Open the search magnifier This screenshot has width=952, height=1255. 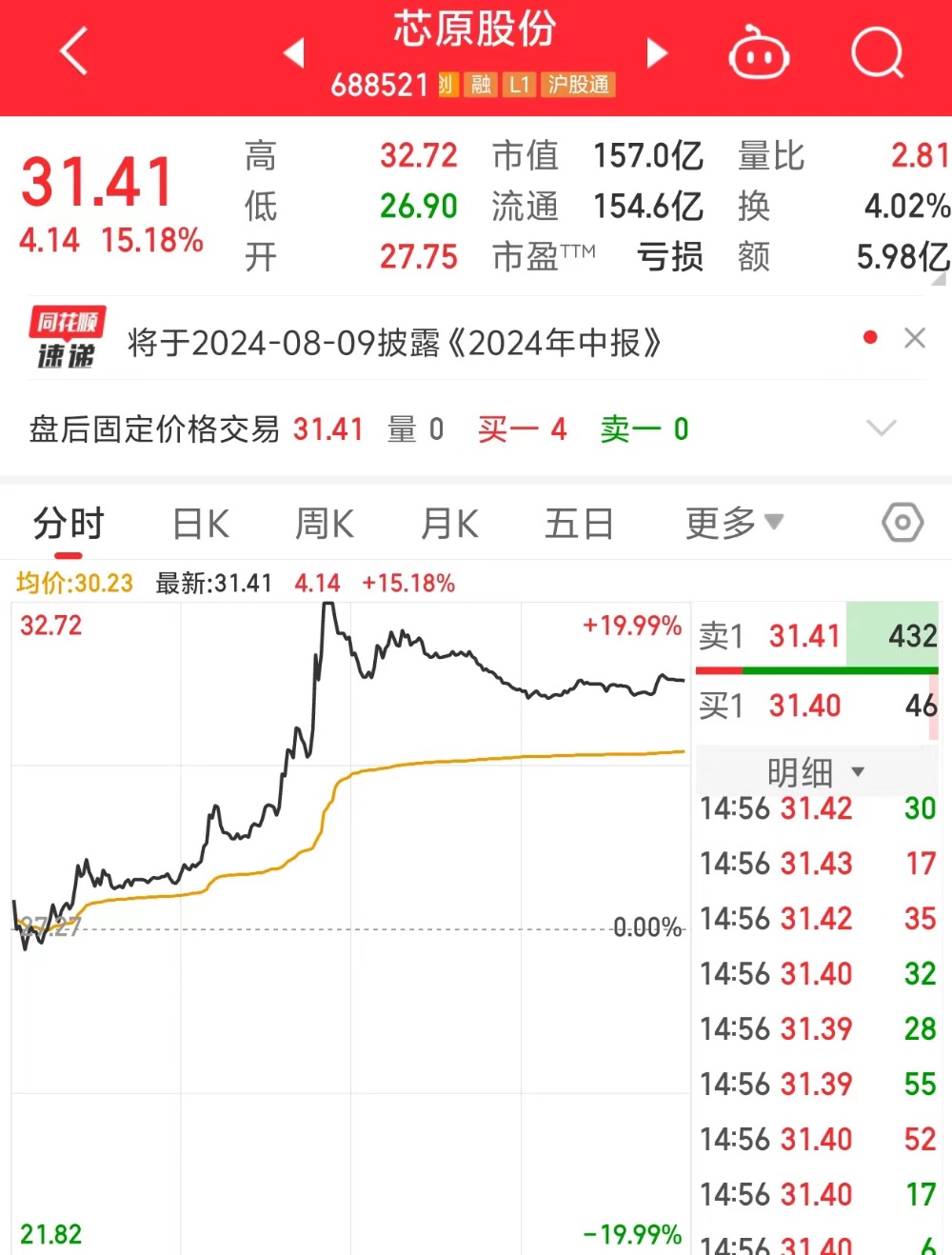[x=877, y=52]
